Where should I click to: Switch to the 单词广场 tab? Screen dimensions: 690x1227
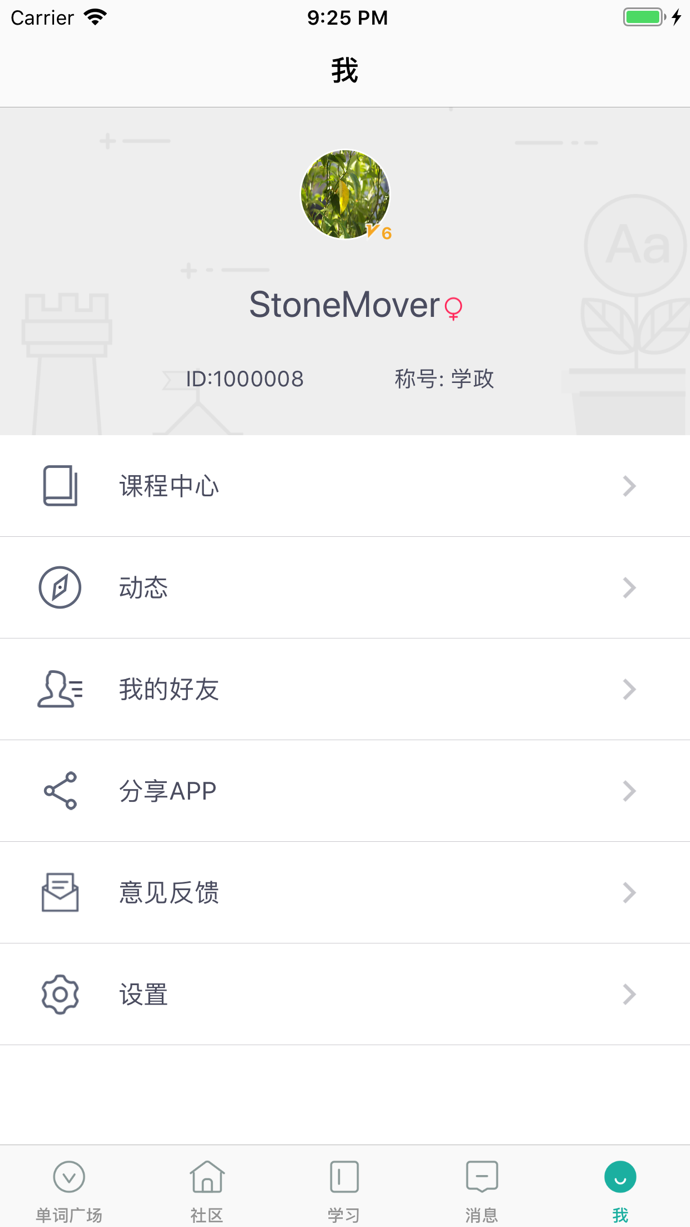coord(69,1190)
